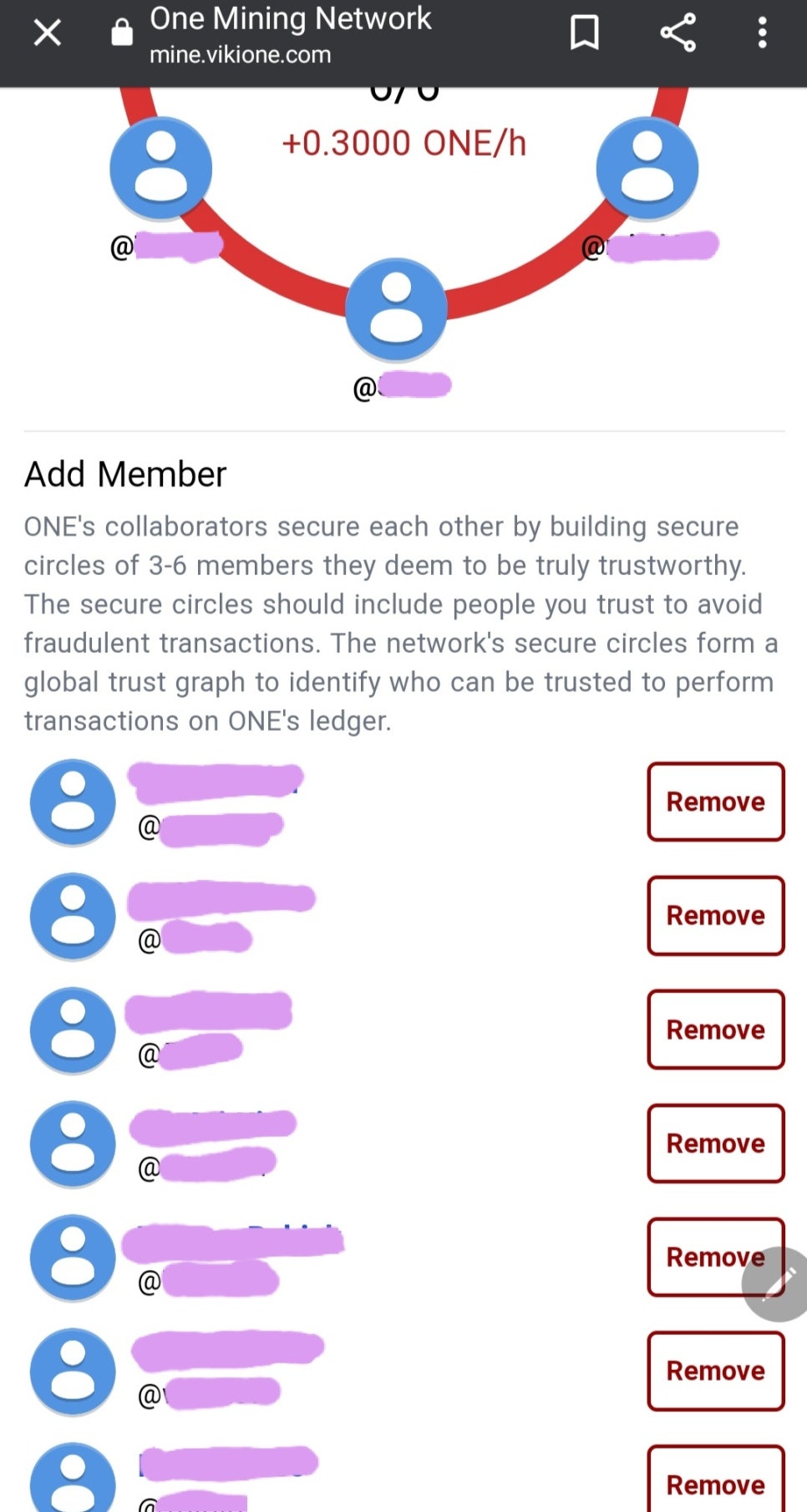Remove the first member in the list

click(715, 802)
